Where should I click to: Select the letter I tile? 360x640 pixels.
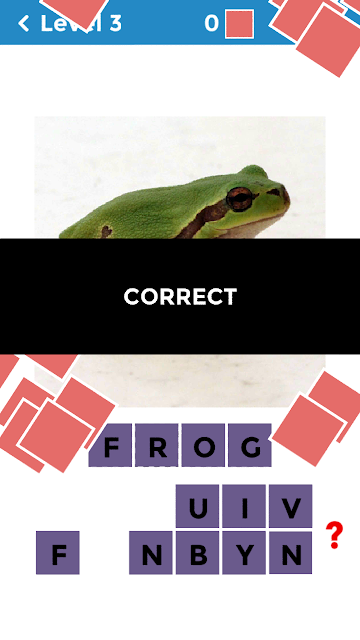click(x=244, y=506)
